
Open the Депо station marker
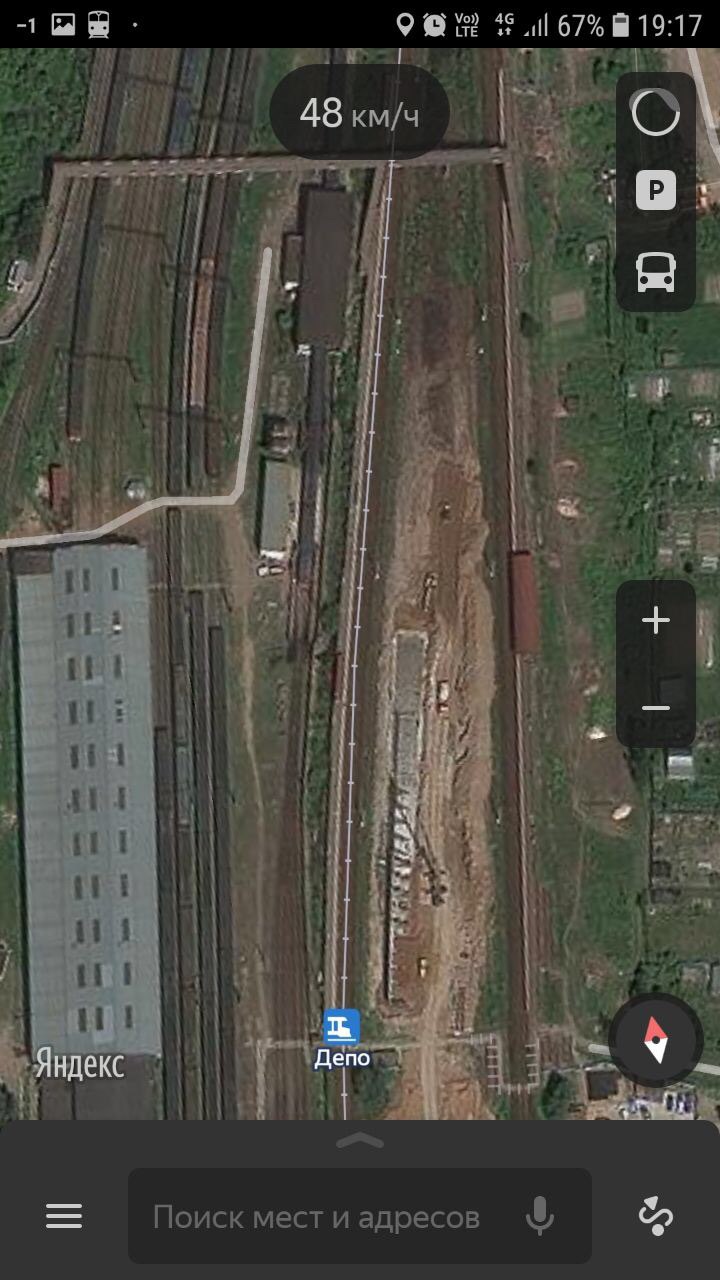click(341, 1027)
